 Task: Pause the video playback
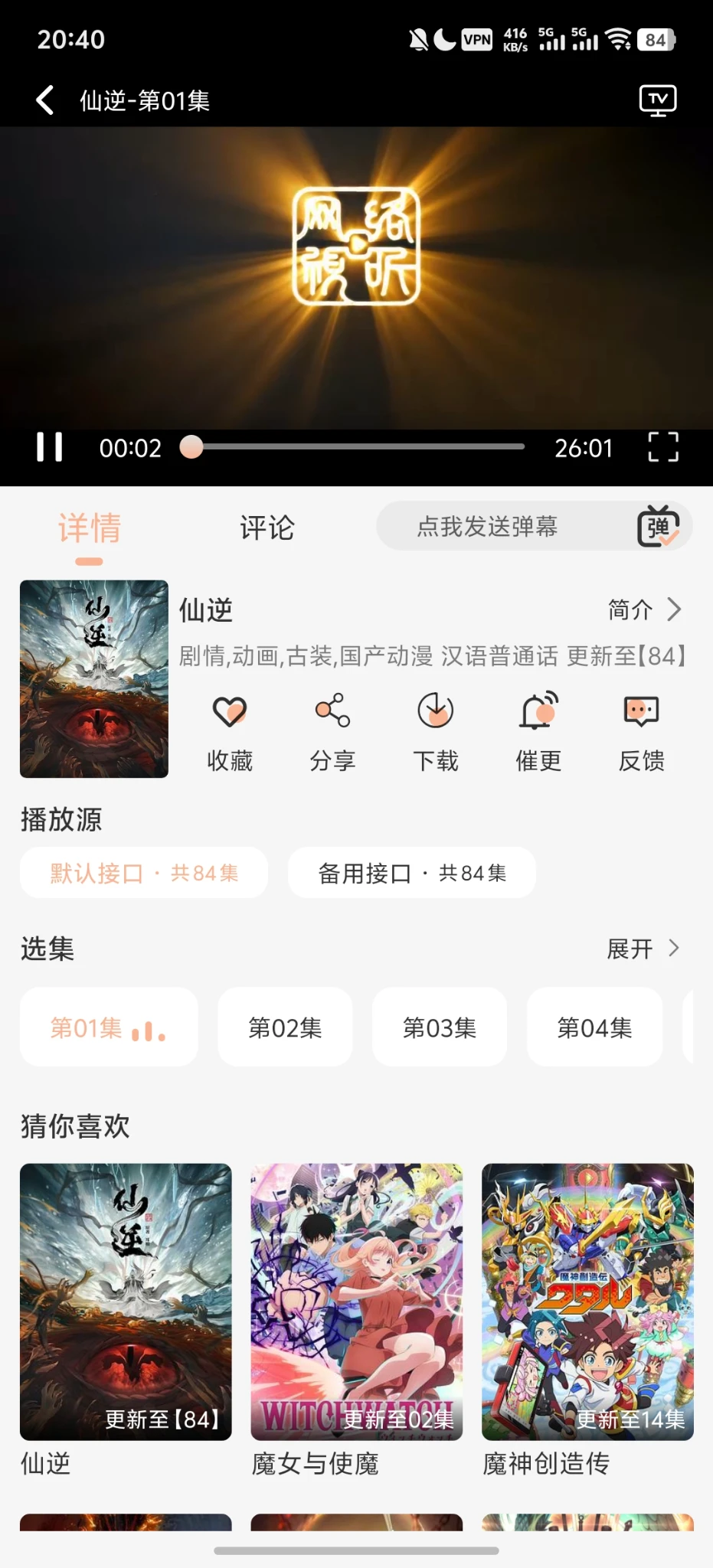click(x=50, y=447)
